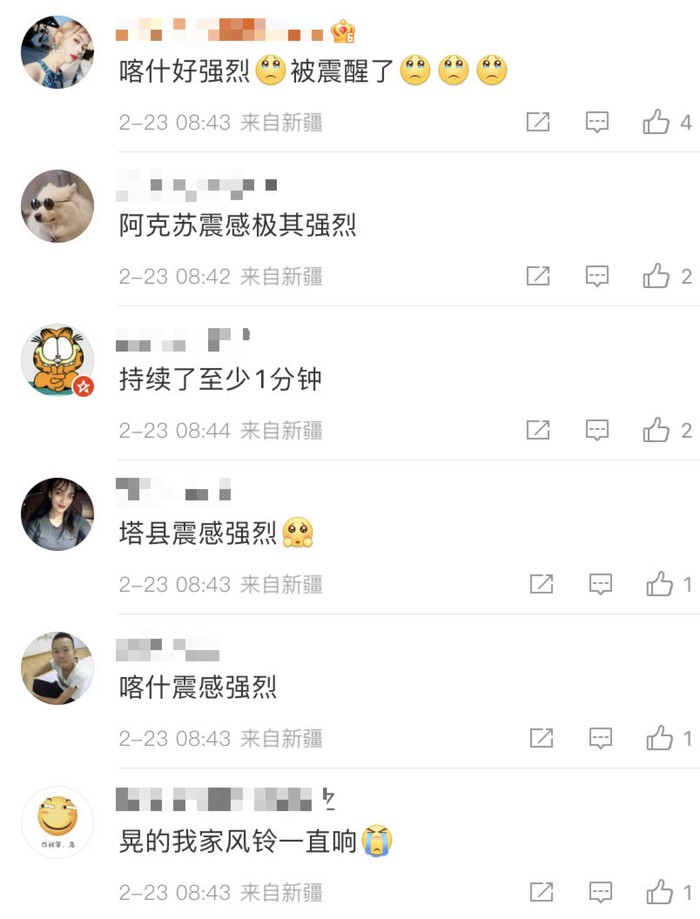Screen dimensions: 700x919
Task: Like the comment '塔县震感强烈'
Action: [659, 584]
